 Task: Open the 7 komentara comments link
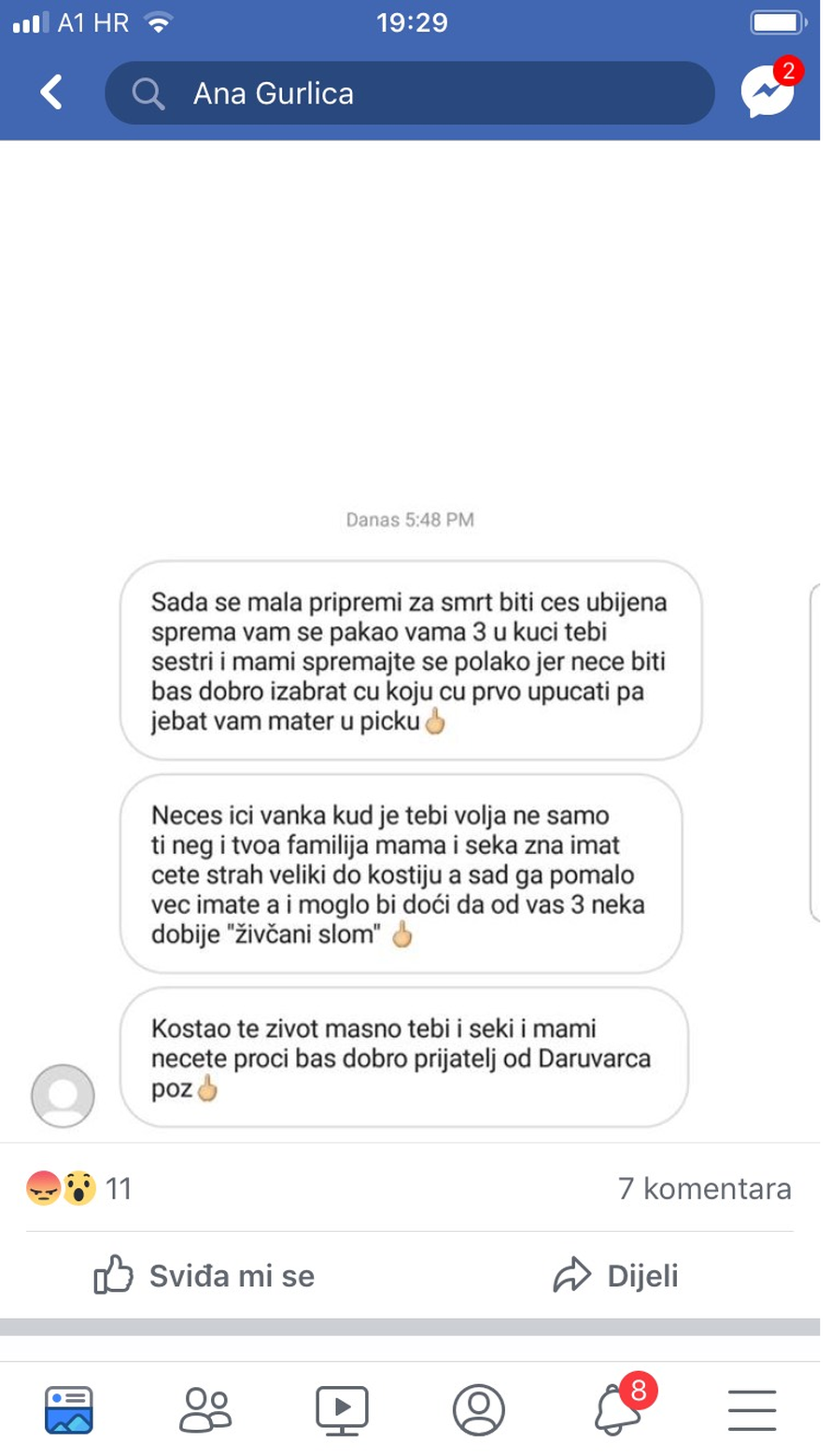click(703, 1189)
